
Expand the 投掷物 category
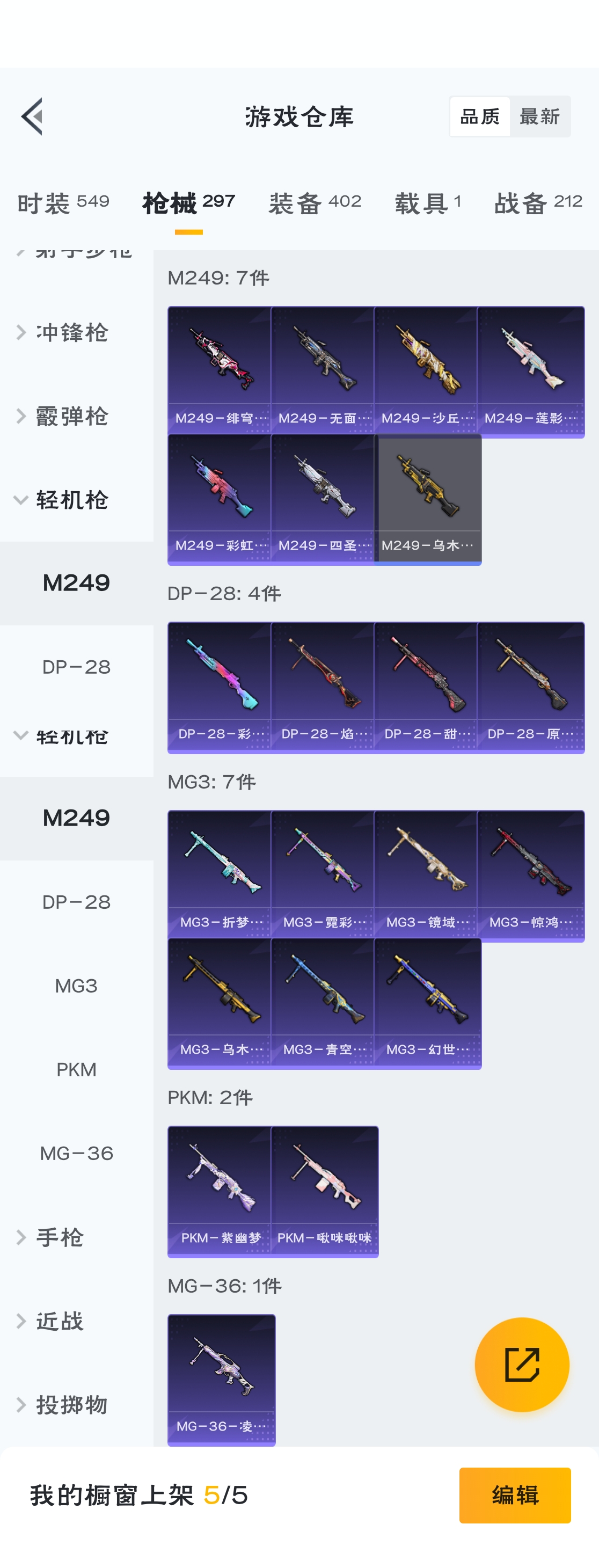72,1405
